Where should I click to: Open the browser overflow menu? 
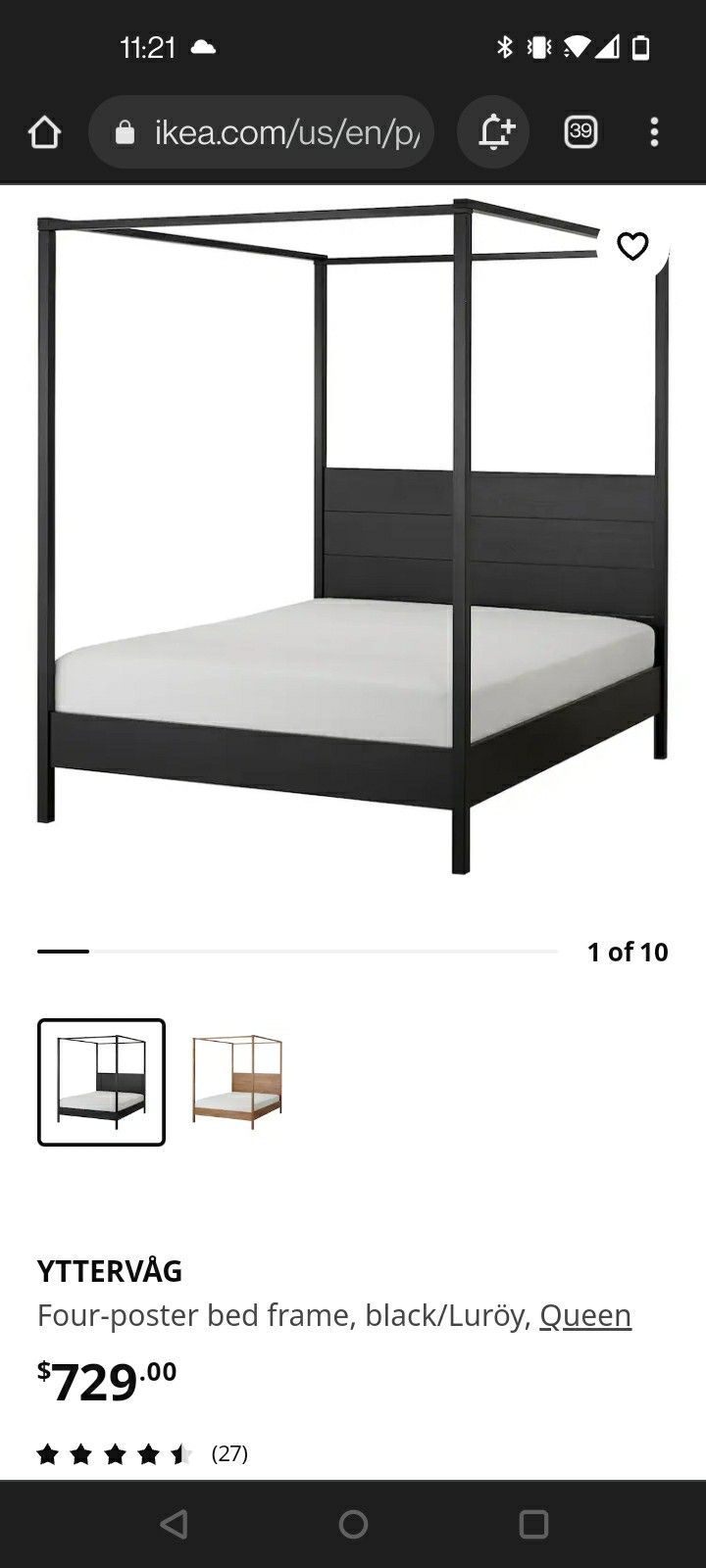654,132
